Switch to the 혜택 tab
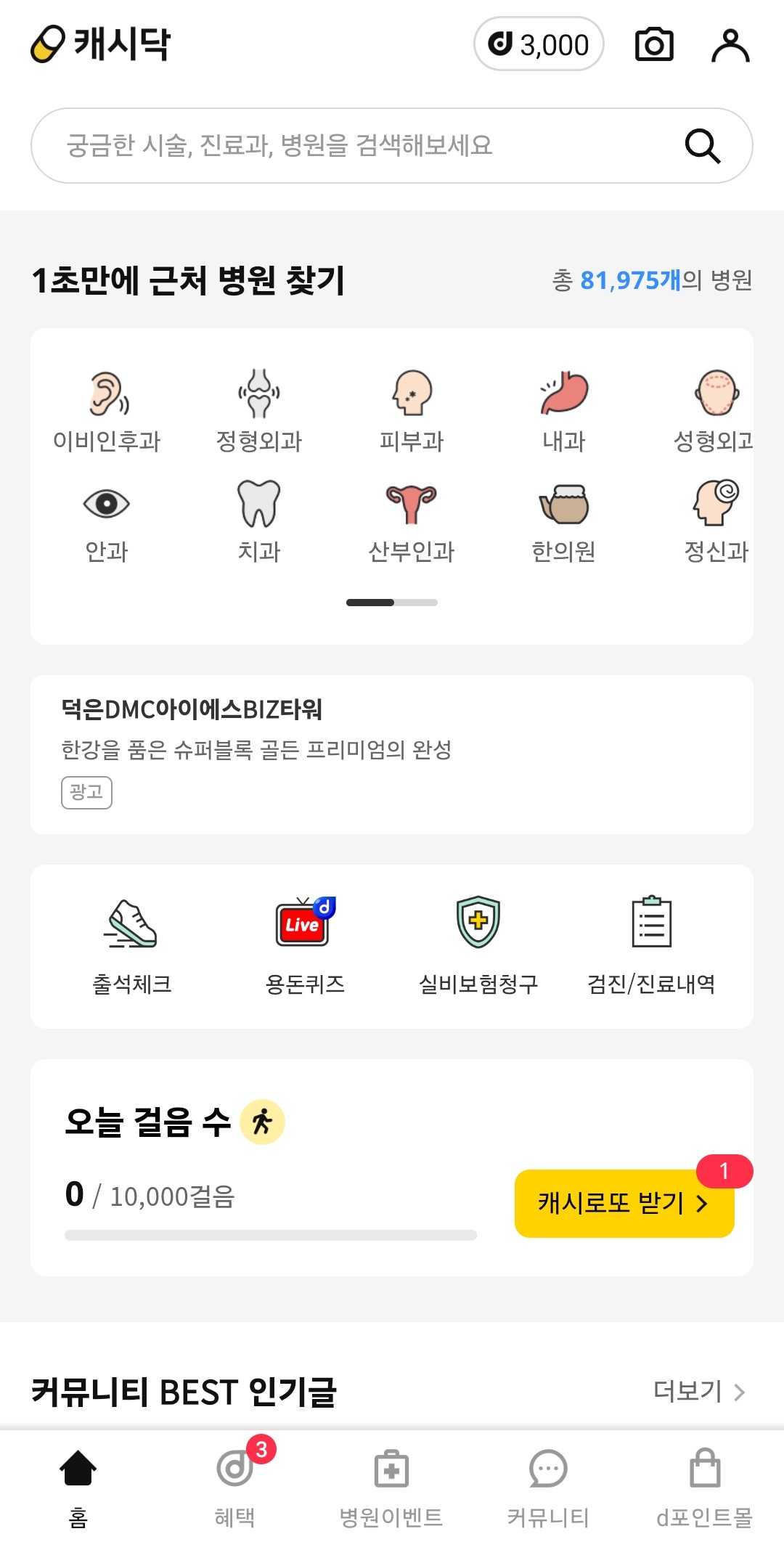 pyautogui.click(x=234, y=1485)
